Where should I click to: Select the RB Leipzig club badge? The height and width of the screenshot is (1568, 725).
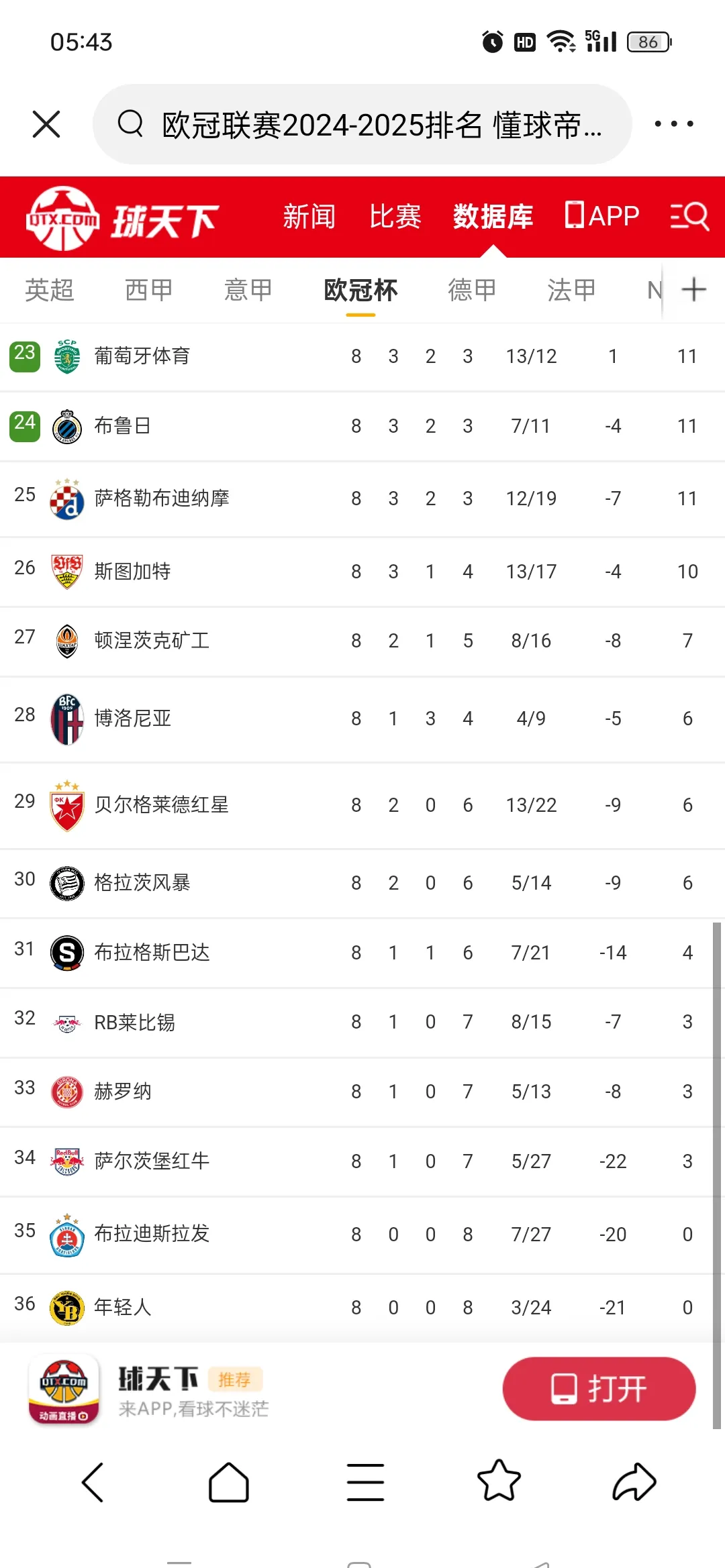click(x=66, y=1021)
